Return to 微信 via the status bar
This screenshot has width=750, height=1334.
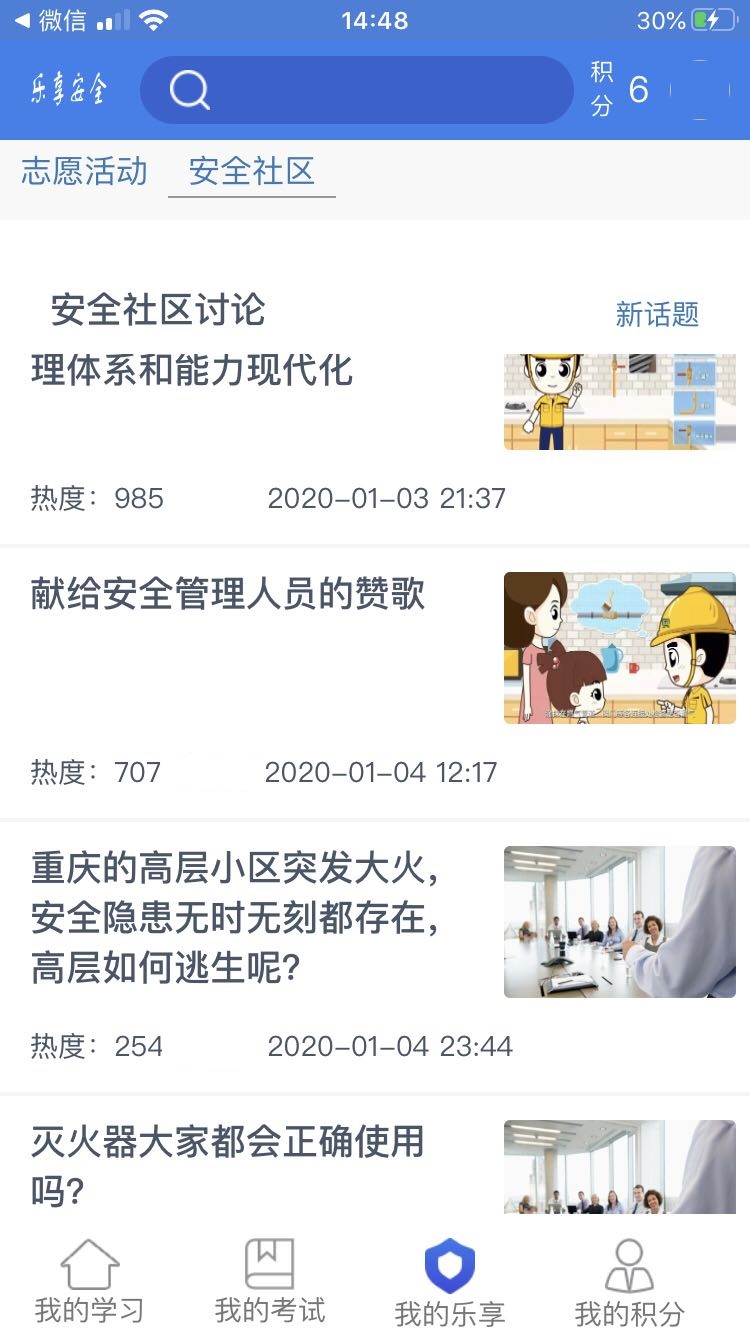coord(50,21)
